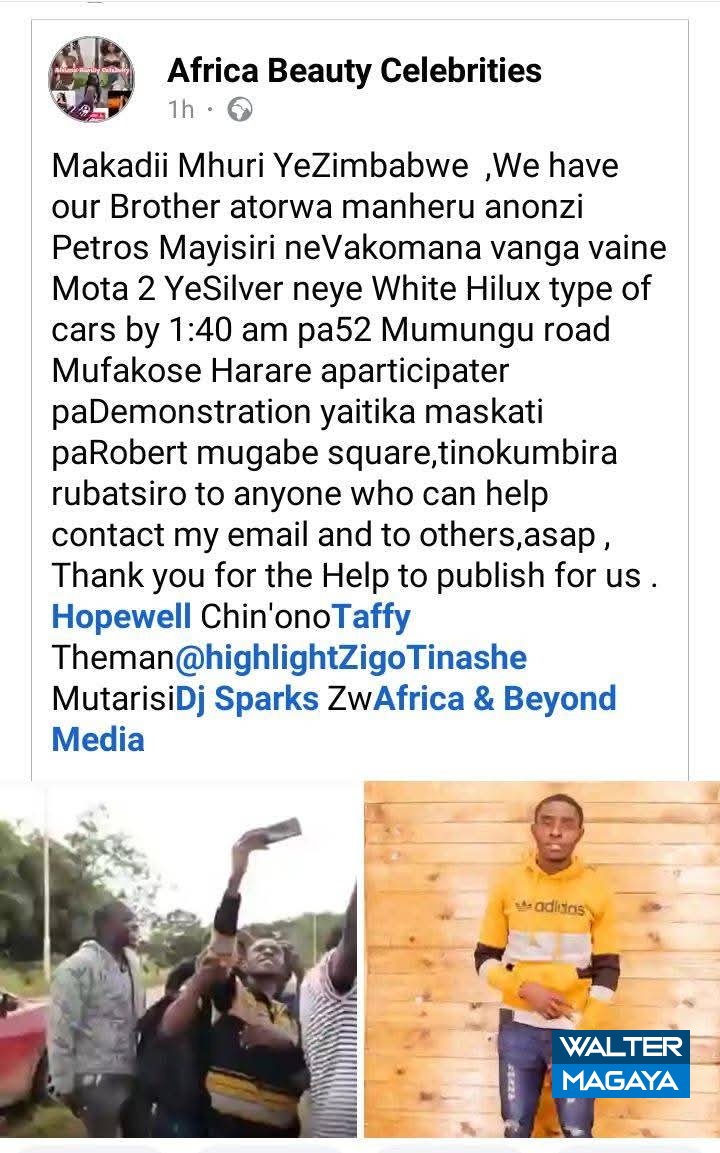This screenshot has height=1153, width=720.
Task: View the photo of people taking a selfie
Action: pyautogui.click(x=178, y=960)
